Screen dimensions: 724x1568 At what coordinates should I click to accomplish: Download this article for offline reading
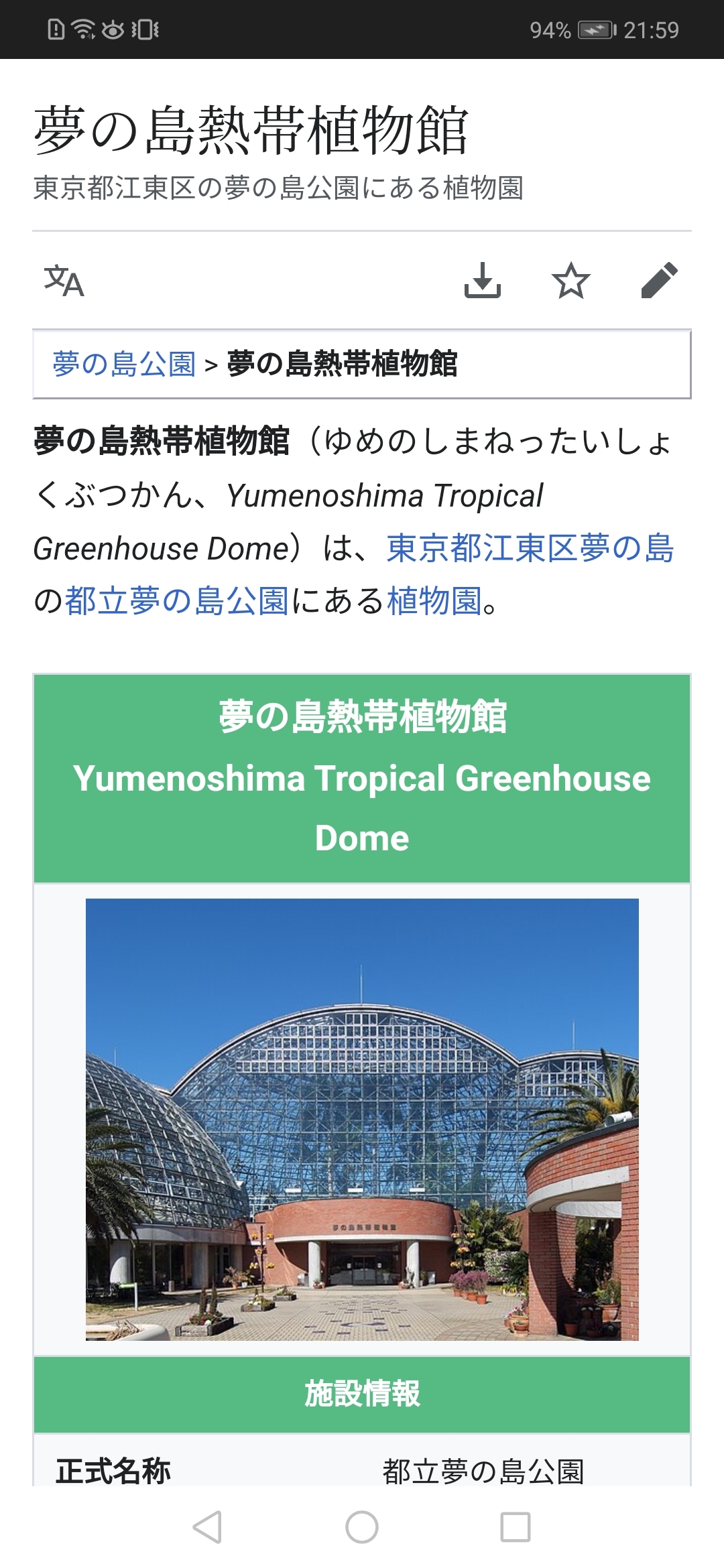pos(482,280)
